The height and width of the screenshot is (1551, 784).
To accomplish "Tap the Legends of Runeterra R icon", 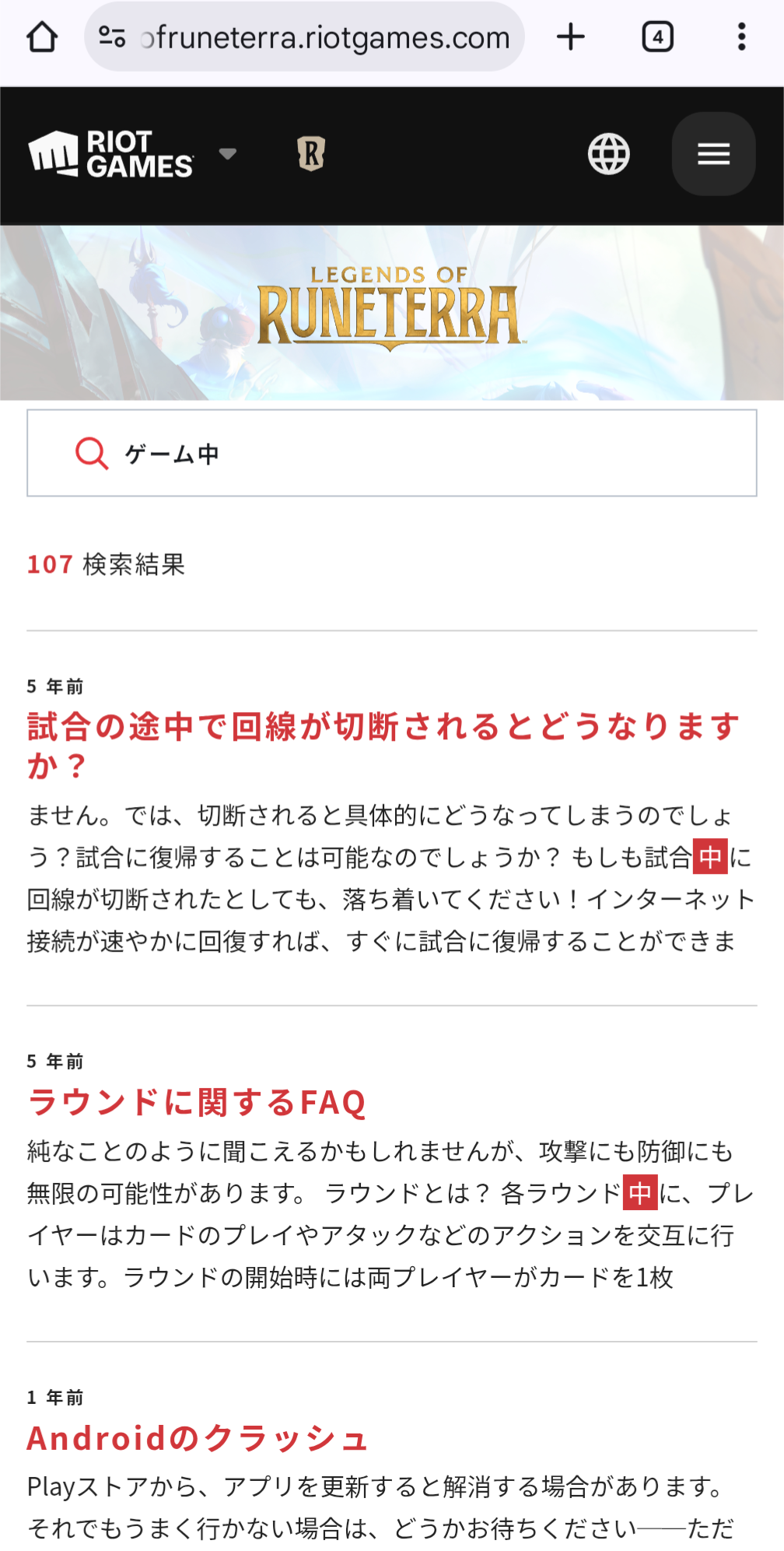I will pyautogui.click(x=311, y=153).
